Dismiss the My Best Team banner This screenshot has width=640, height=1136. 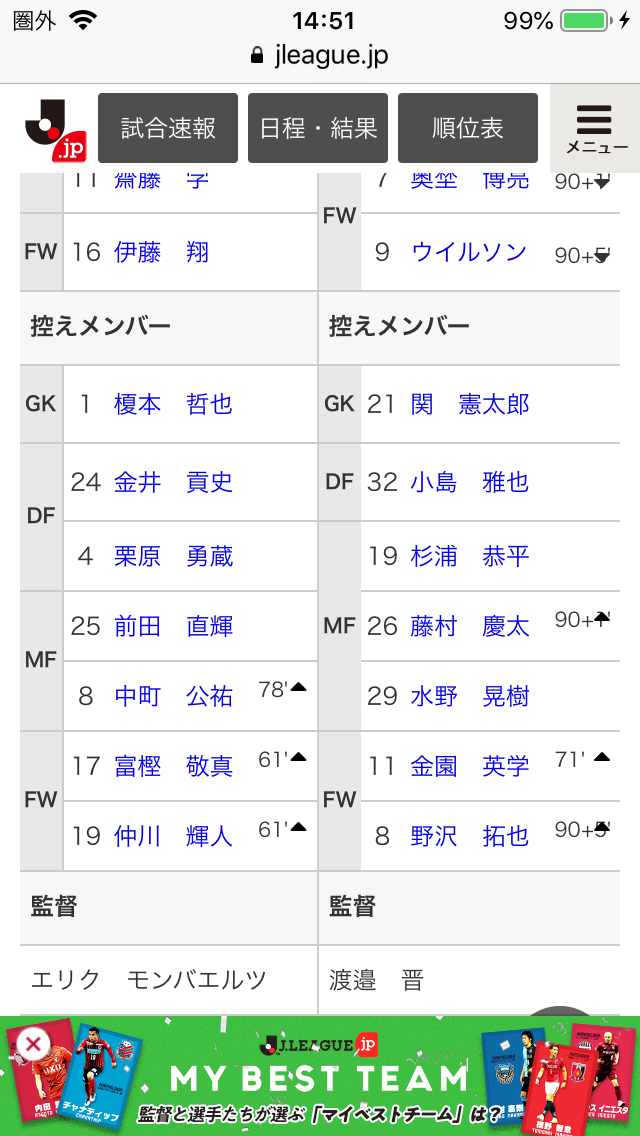[33, 1045]
